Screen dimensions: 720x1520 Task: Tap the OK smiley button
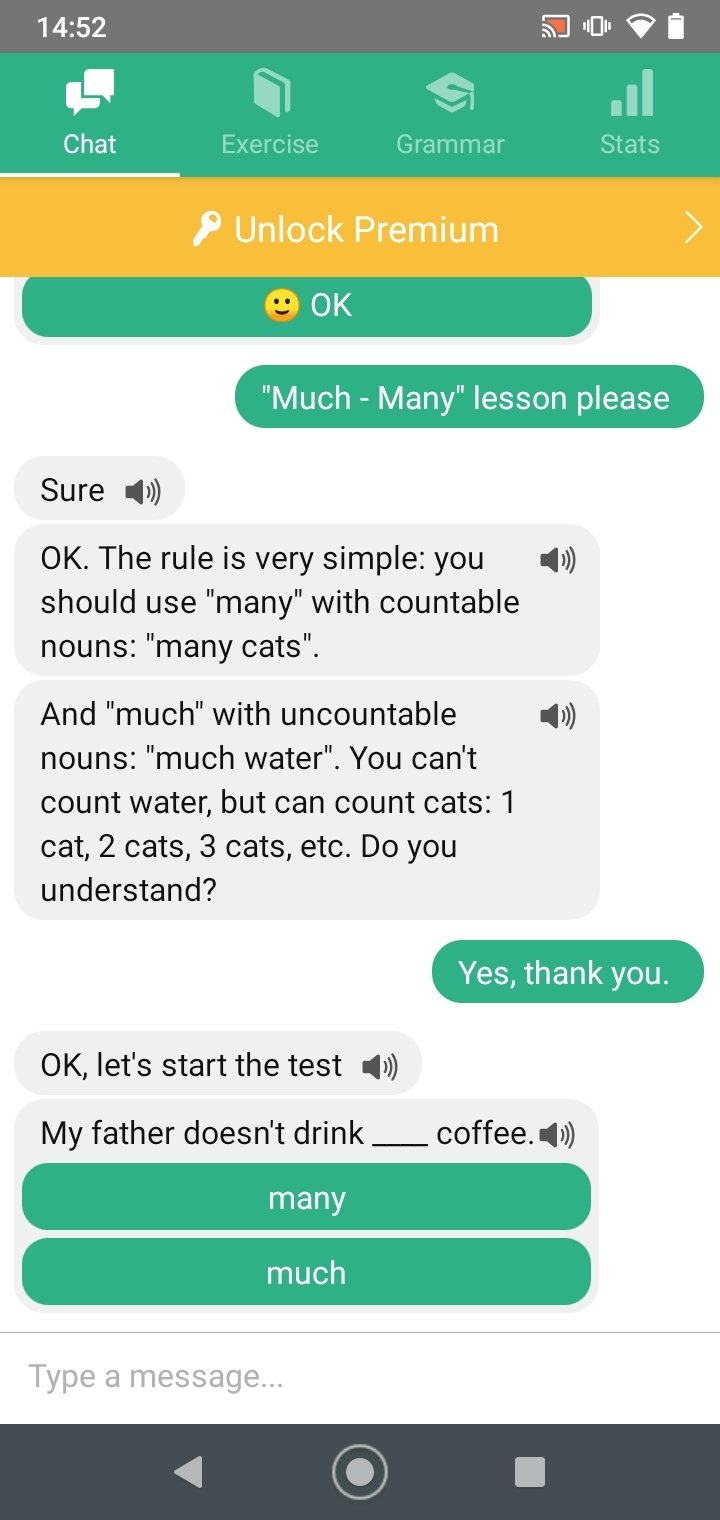307,305
